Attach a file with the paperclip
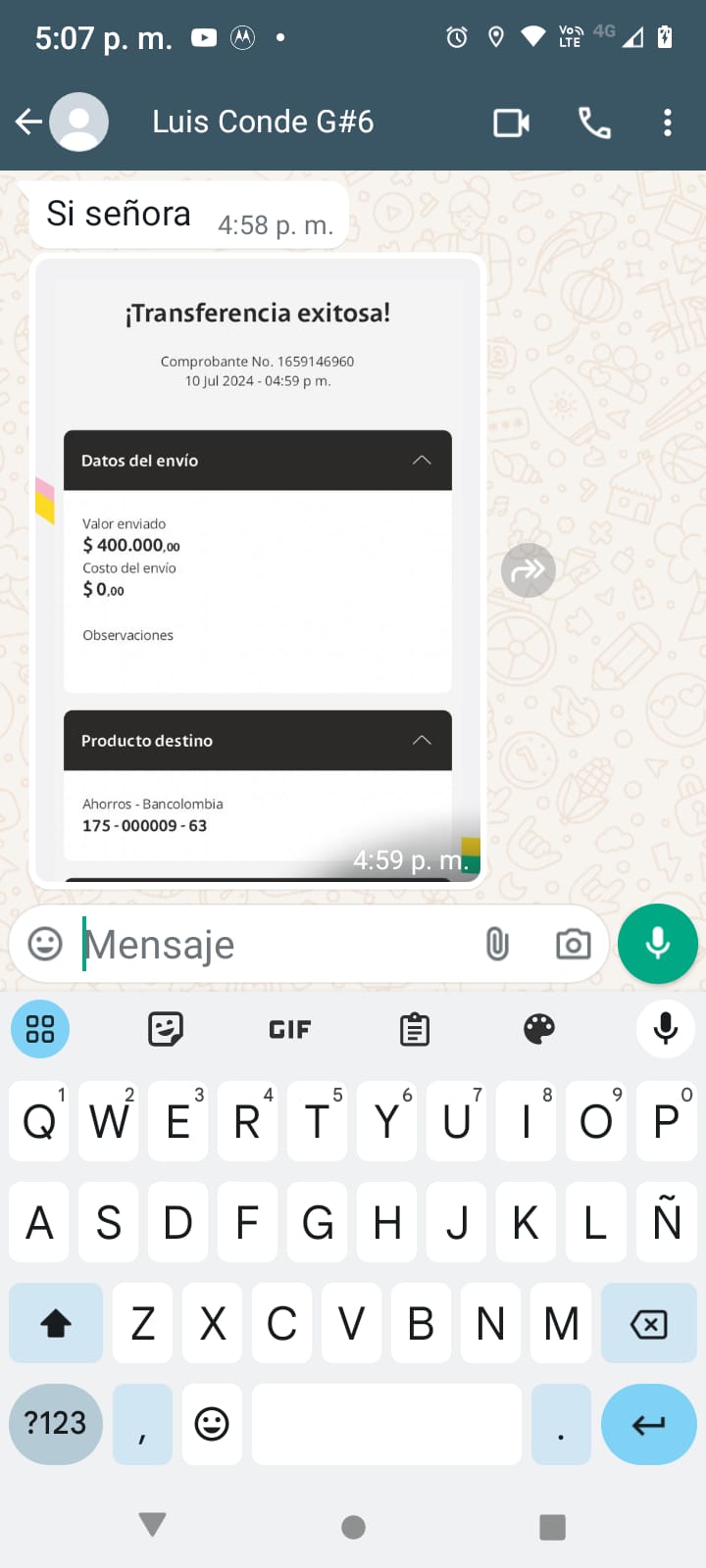The image size is (706, 1568). click(x=497, y=944)
